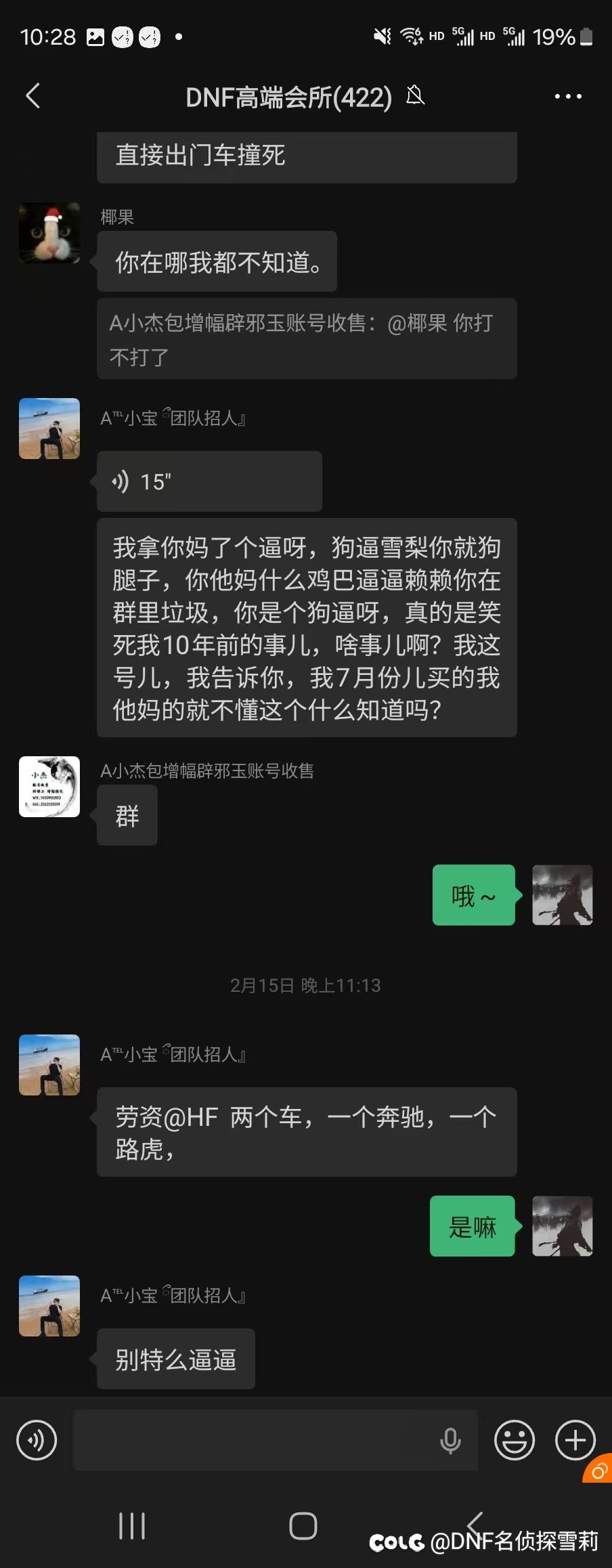The image size is (612, 1568).
Task: Open 椰果's profile avatar
Action: [49, 233]
